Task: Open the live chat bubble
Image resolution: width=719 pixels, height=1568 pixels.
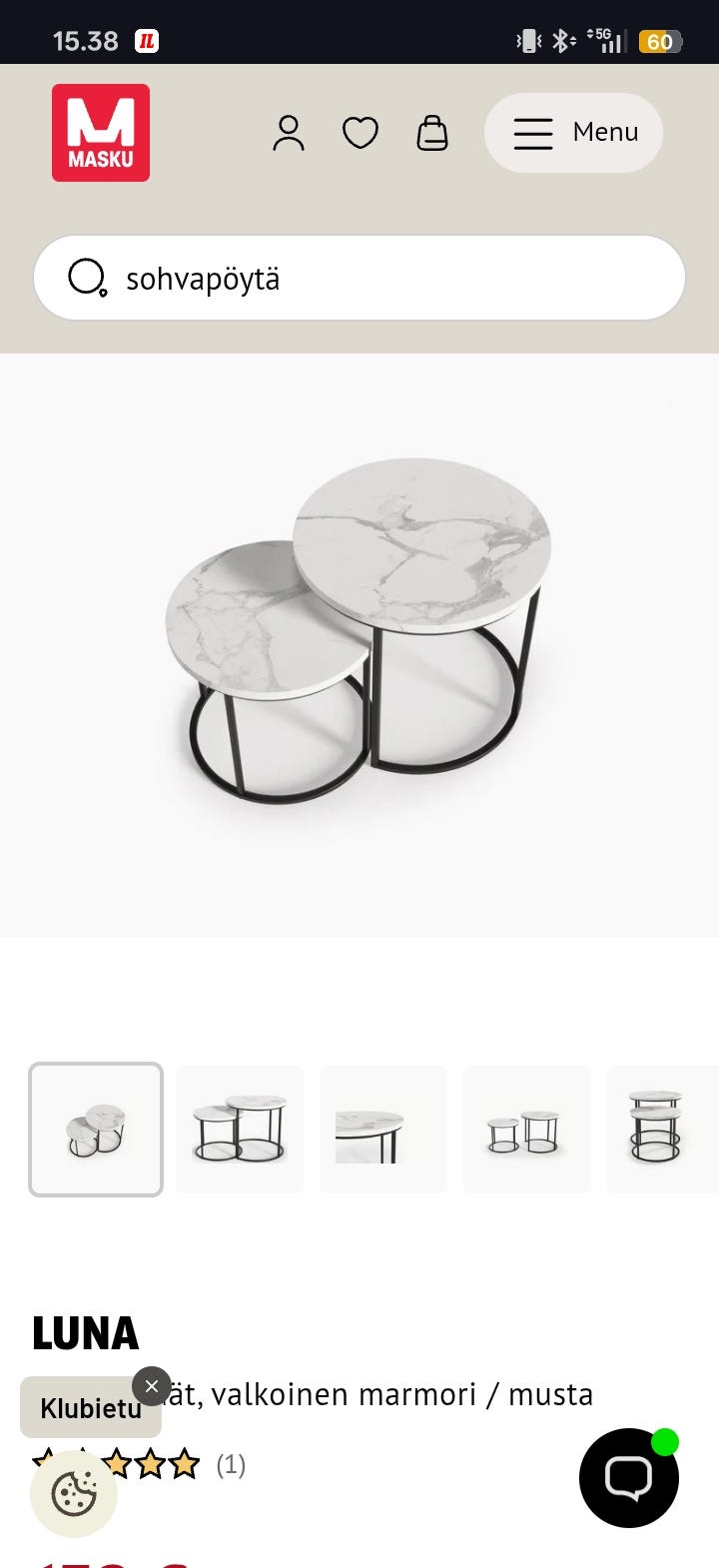Action: pyautogui.click(x=629, y=1478)
